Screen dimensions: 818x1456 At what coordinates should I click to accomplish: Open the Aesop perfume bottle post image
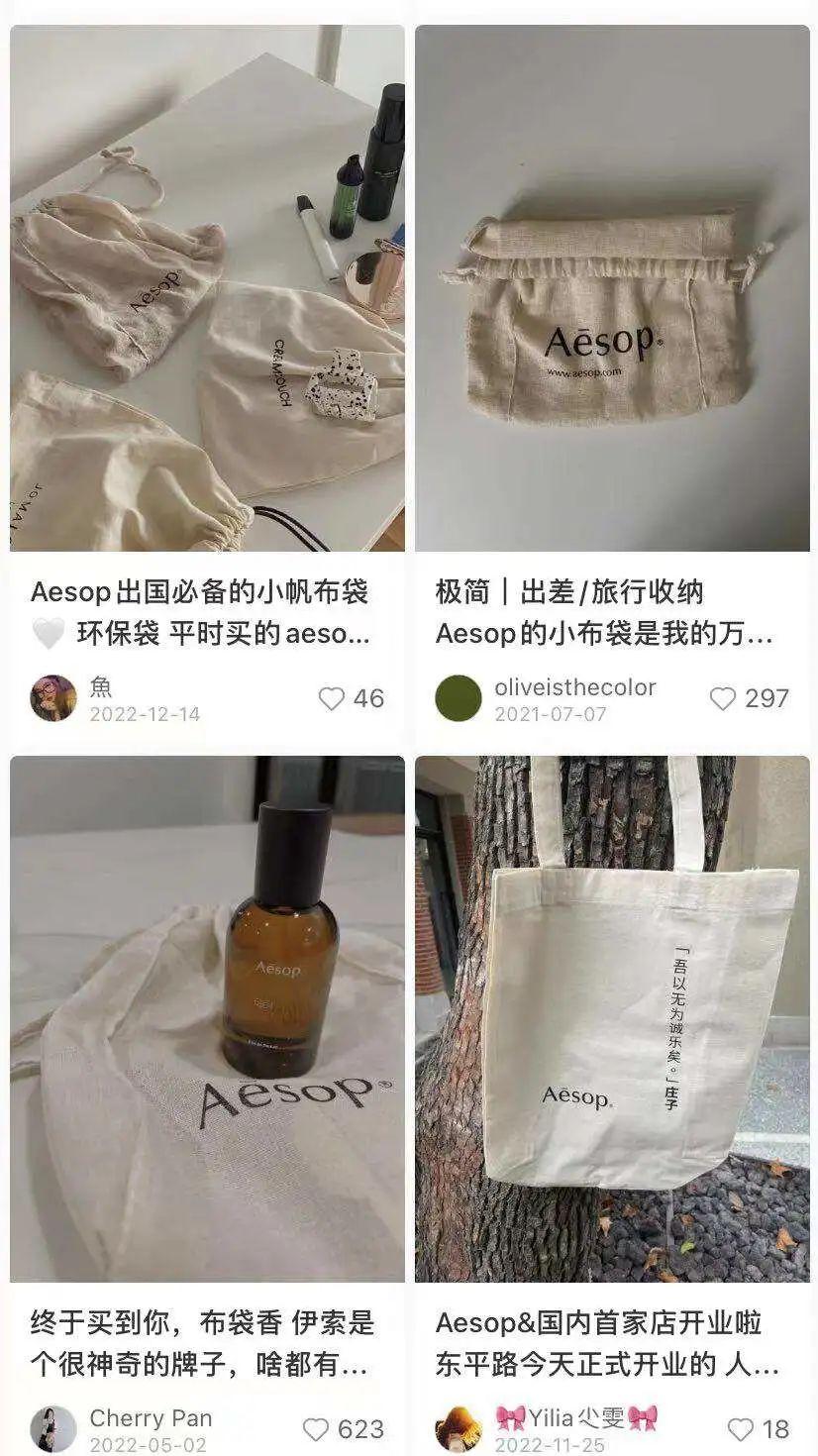[x=207, y=1018]
